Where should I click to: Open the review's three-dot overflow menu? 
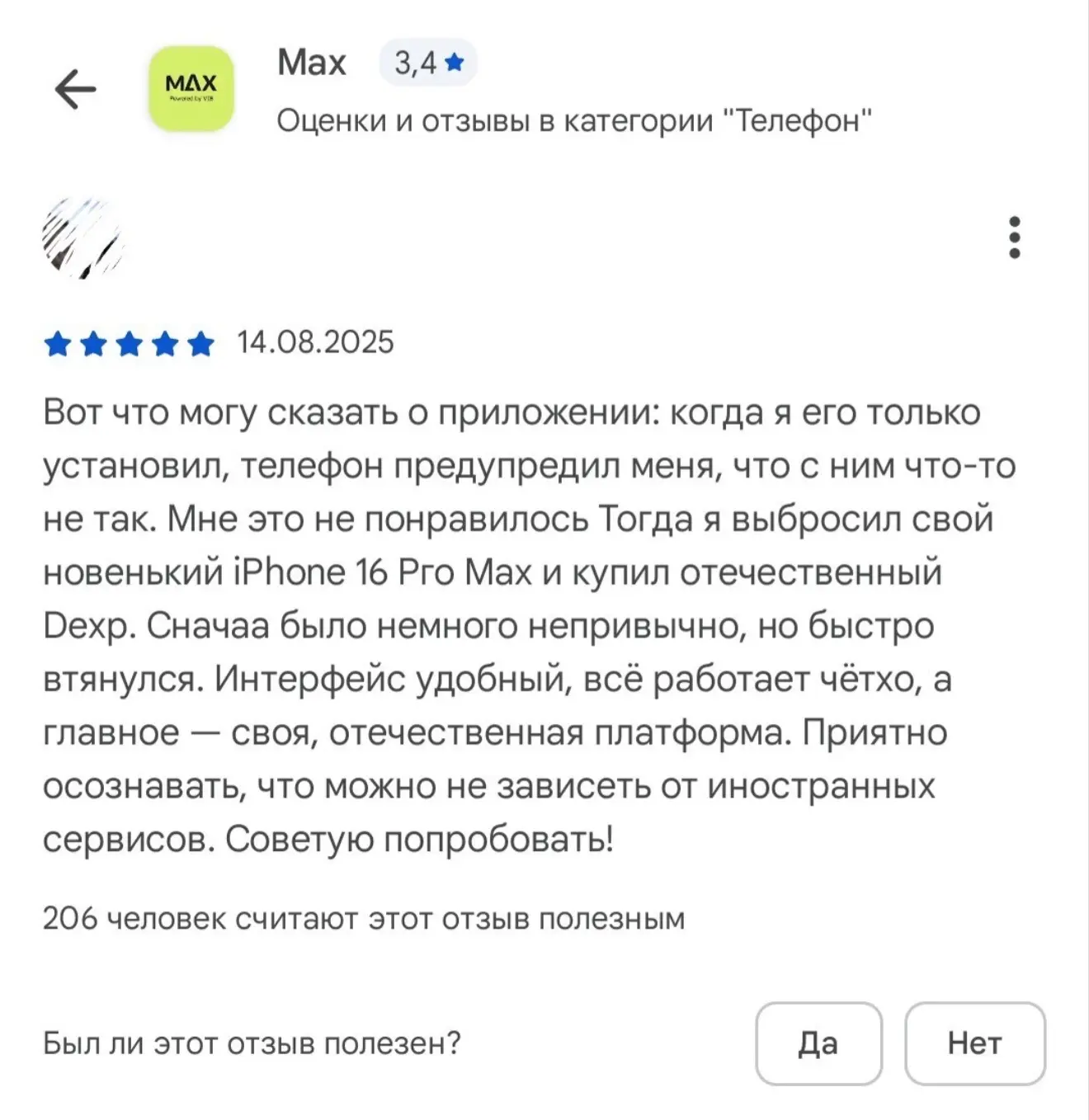coord(1014,238)
